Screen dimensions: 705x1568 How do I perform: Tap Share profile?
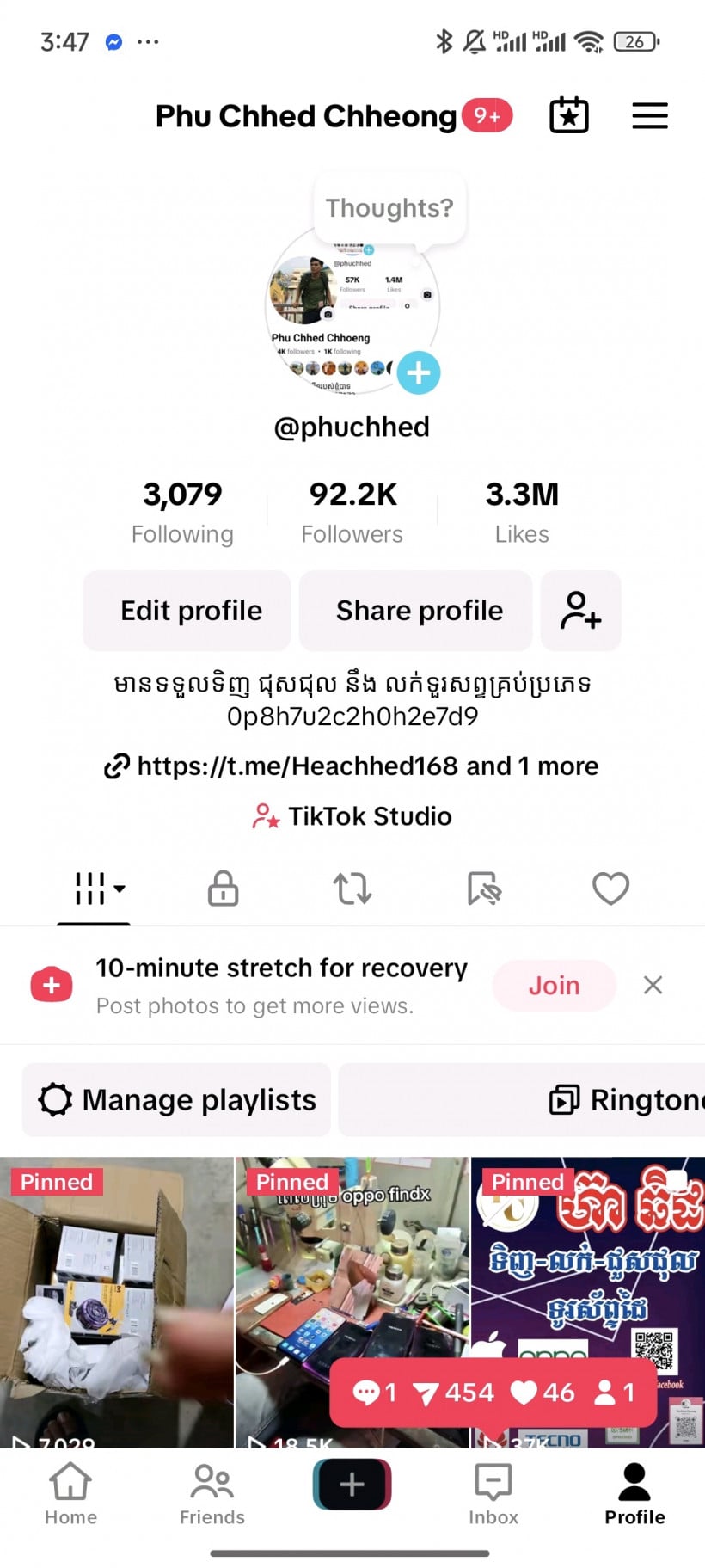419,611
